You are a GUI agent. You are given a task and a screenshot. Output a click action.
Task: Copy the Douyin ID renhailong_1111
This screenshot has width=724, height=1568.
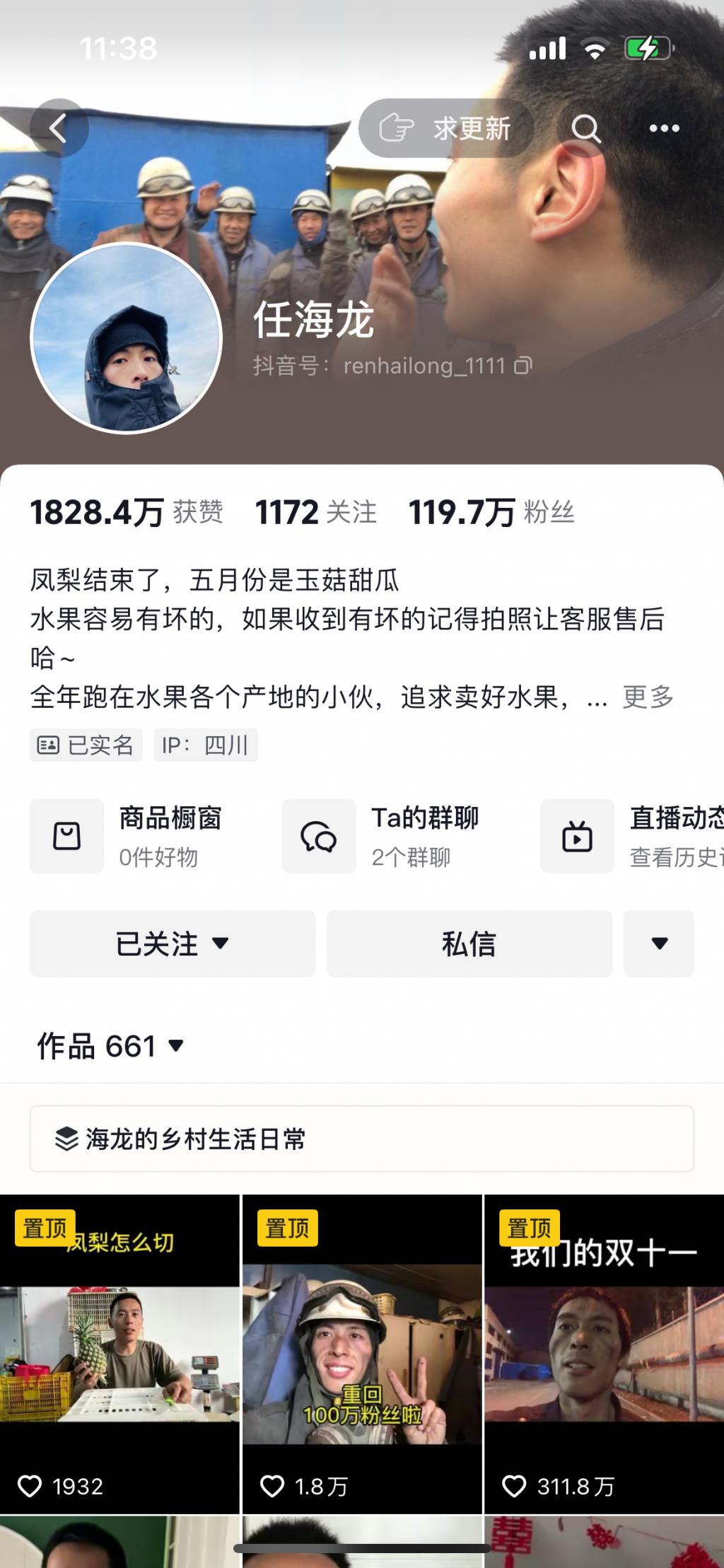pos(523,366)
